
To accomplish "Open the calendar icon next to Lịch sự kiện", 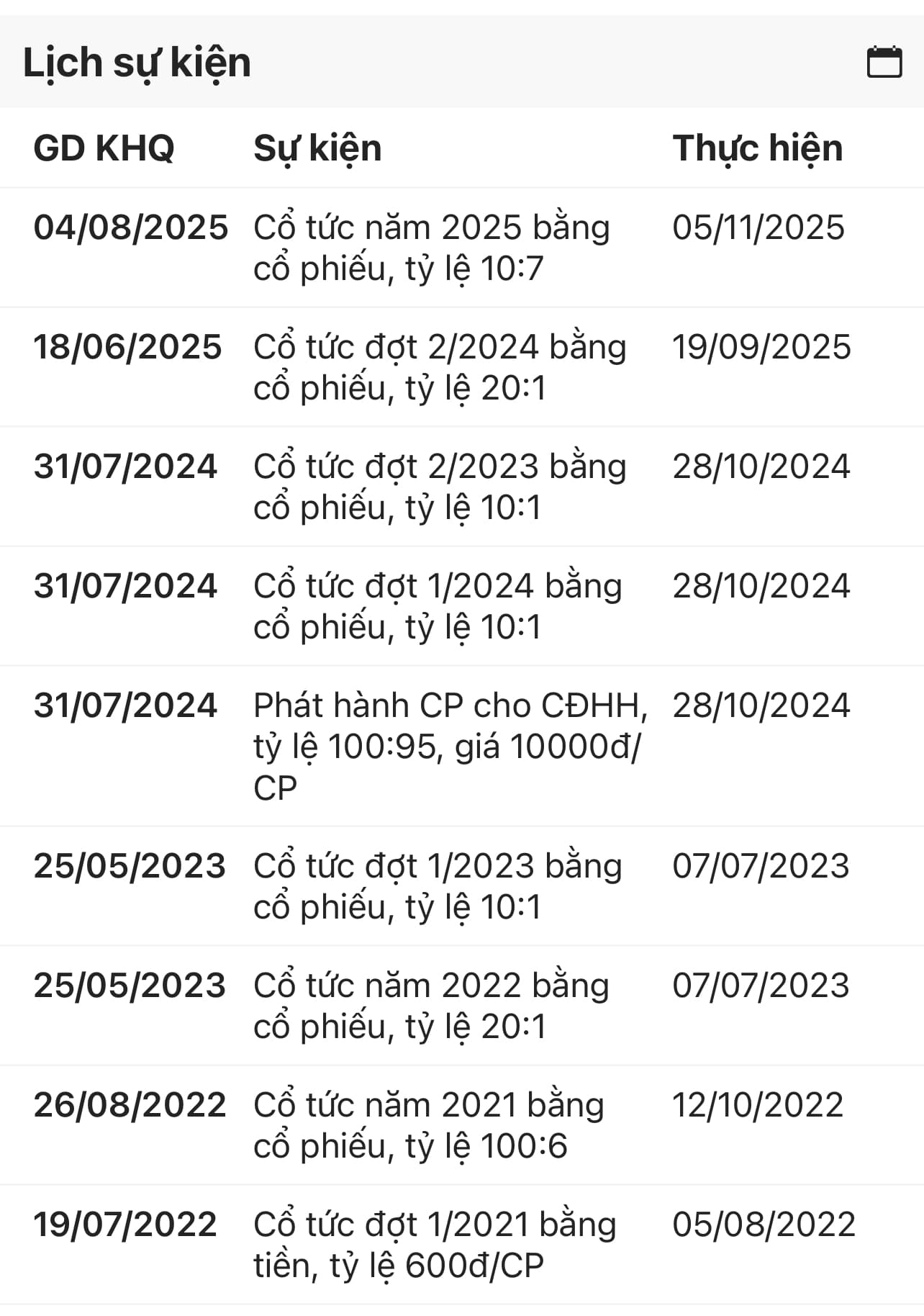I will [x=884, y=62].
